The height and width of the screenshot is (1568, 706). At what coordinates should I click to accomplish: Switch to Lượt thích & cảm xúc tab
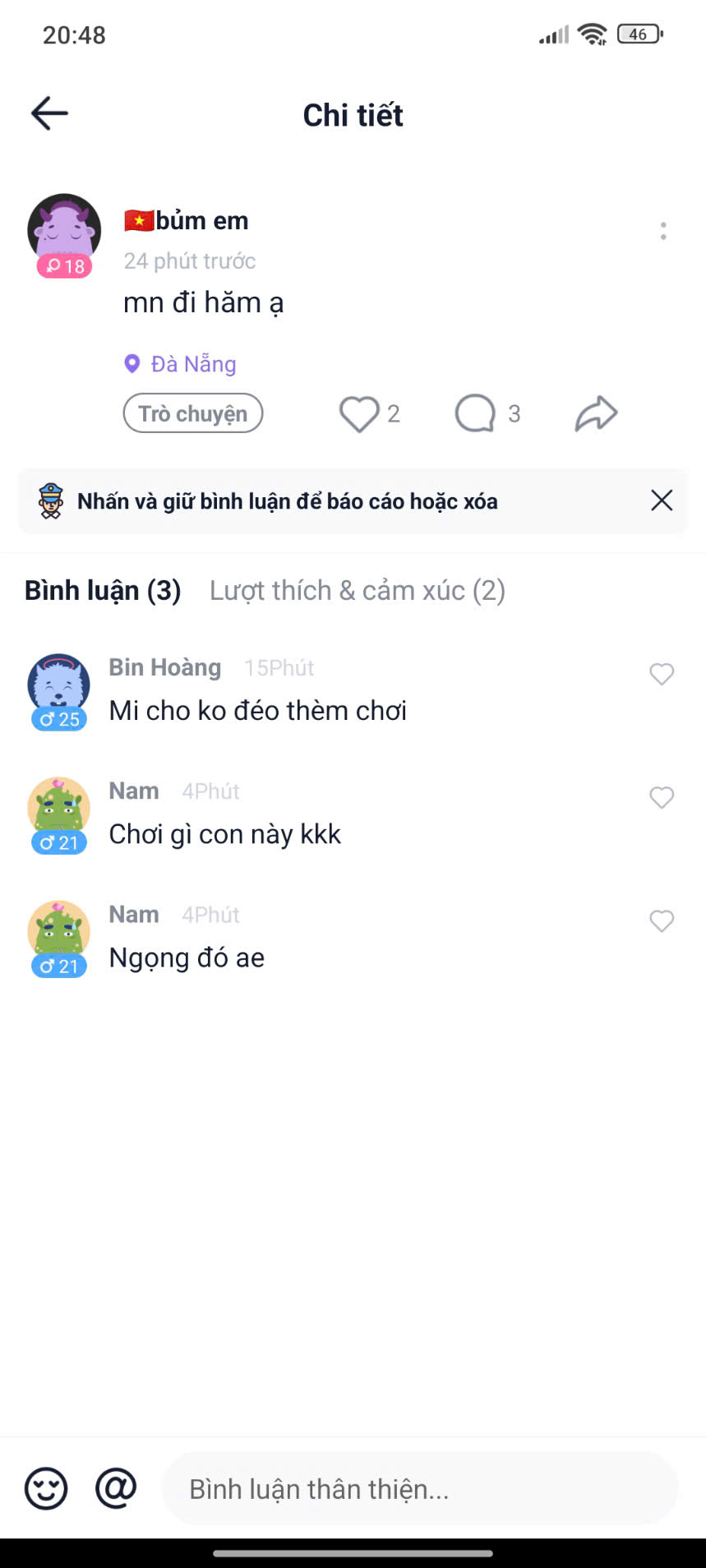tap(358, 590)
